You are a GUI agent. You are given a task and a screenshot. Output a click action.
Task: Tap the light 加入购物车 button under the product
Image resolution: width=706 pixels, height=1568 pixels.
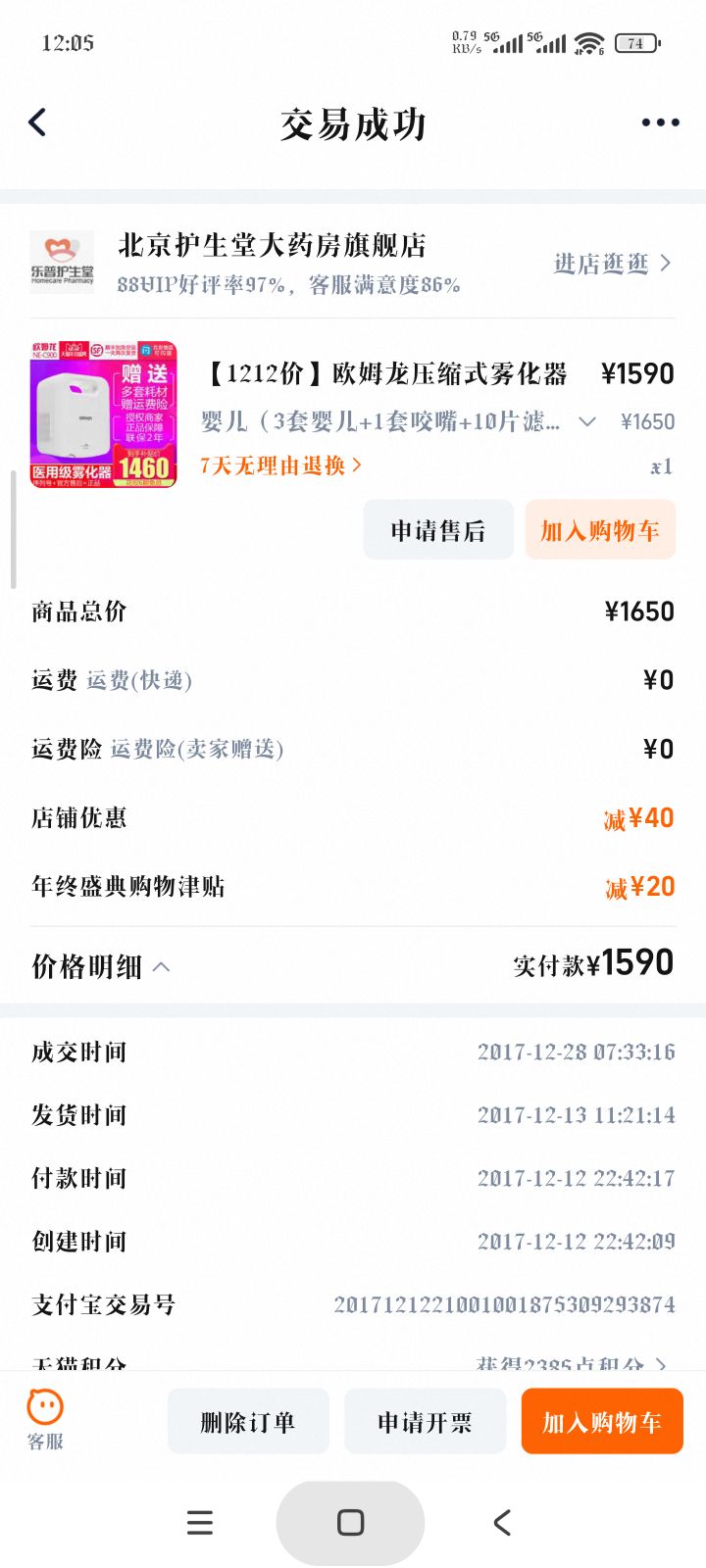coord(600,530)
